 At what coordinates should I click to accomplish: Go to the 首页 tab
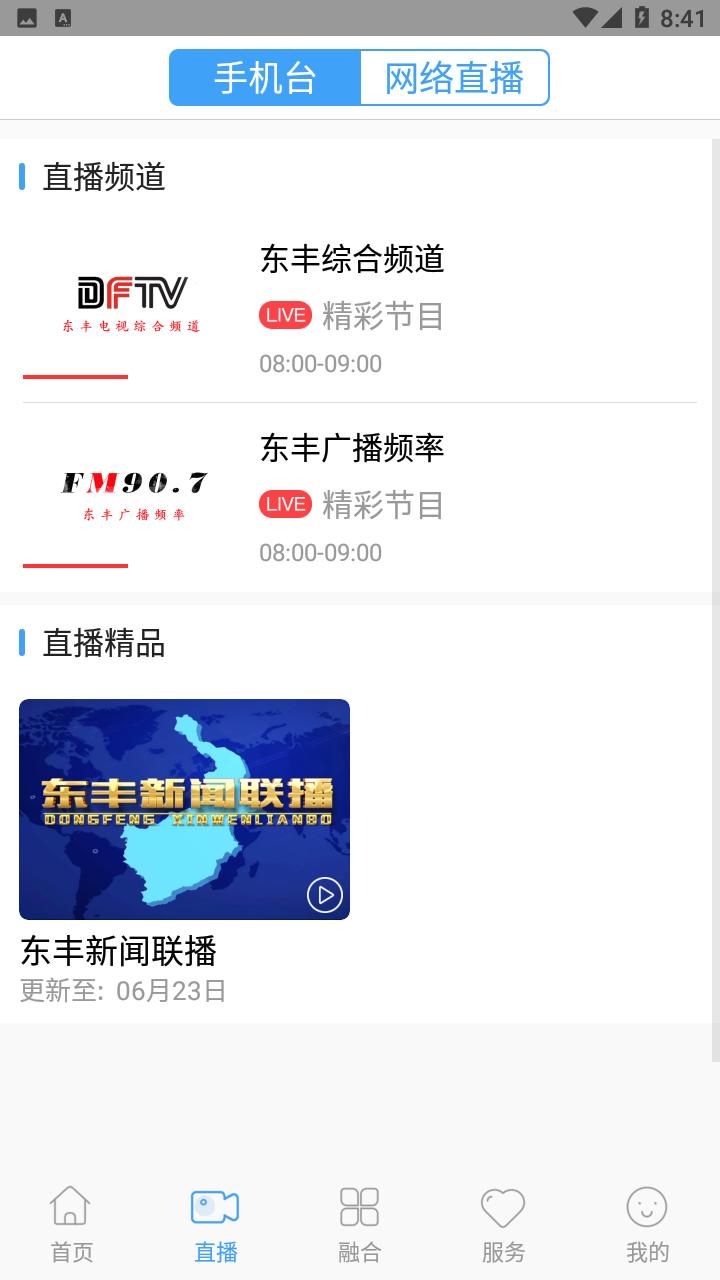[71, 1224]
